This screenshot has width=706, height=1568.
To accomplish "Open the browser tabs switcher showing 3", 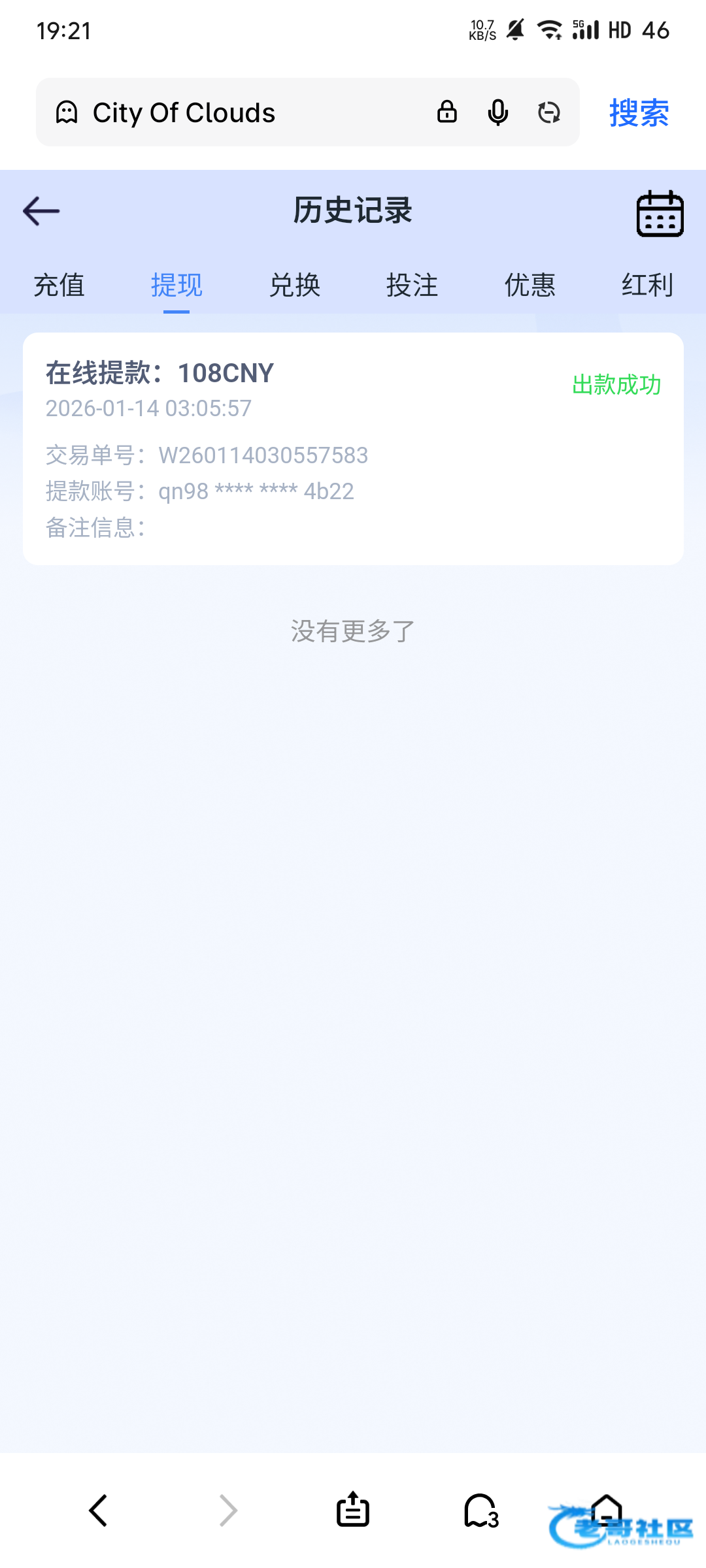I will click(481, 1511).
